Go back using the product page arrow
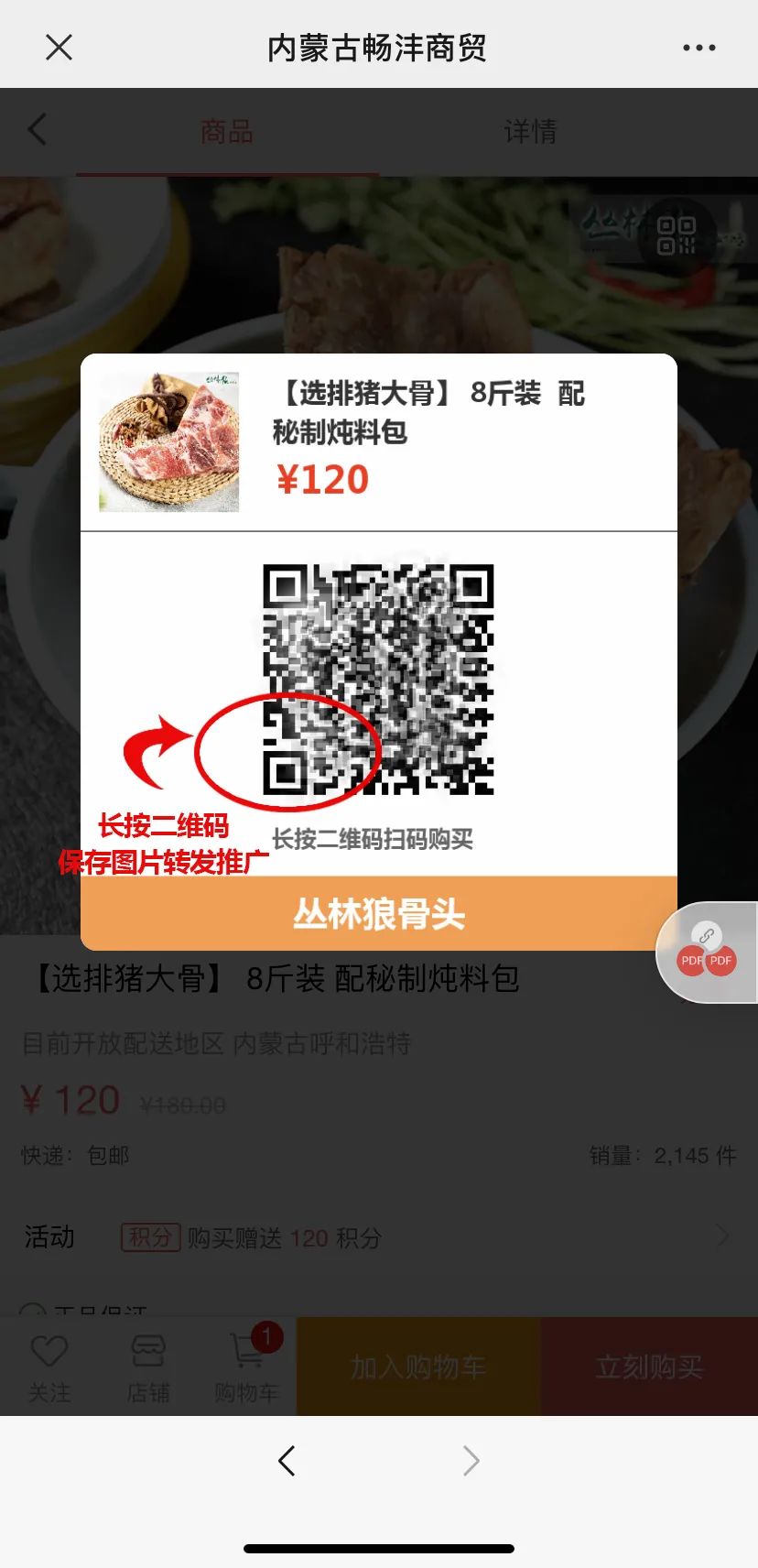The height and width of the screenshot is (1568, 758). tap(37, 130)
